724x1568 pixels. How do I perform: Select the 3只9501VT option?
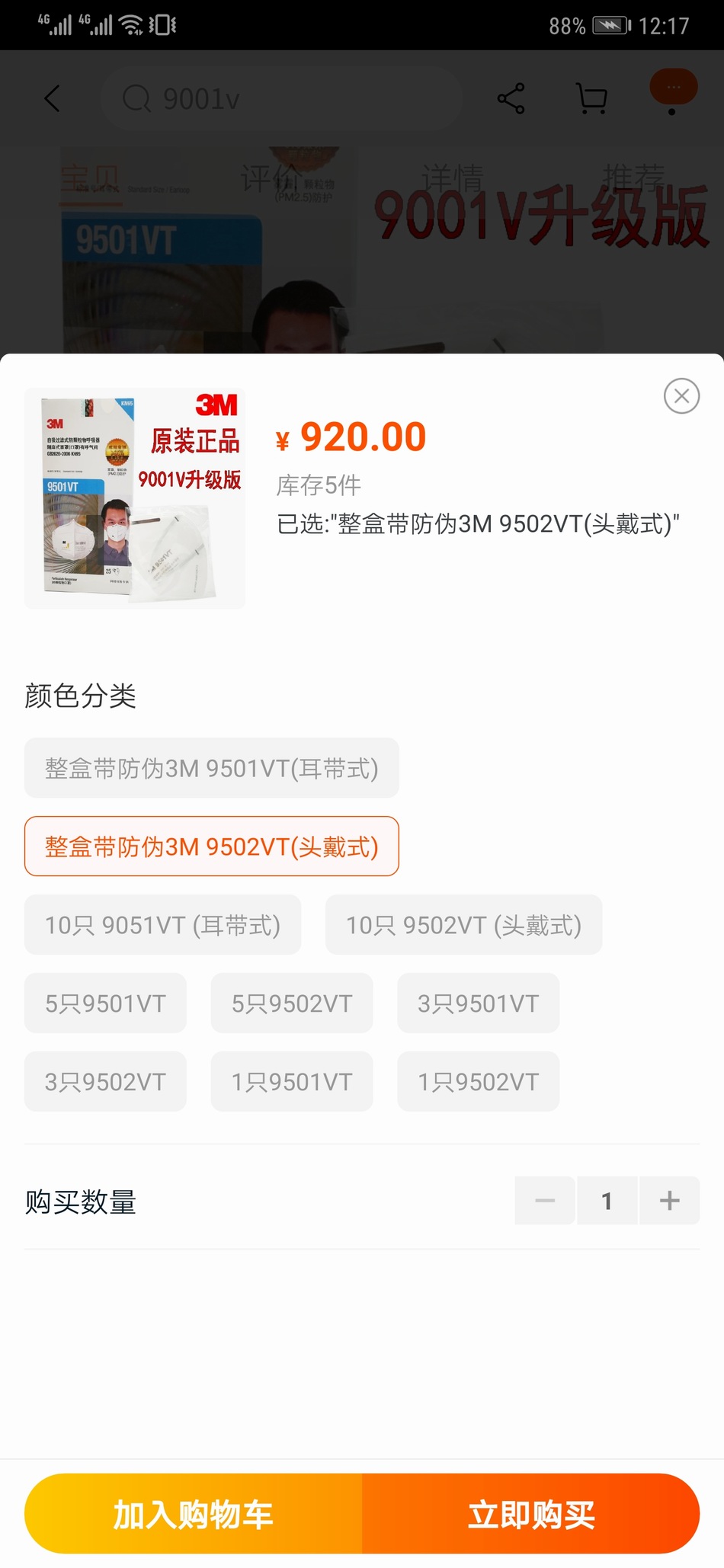(478, 1003)
